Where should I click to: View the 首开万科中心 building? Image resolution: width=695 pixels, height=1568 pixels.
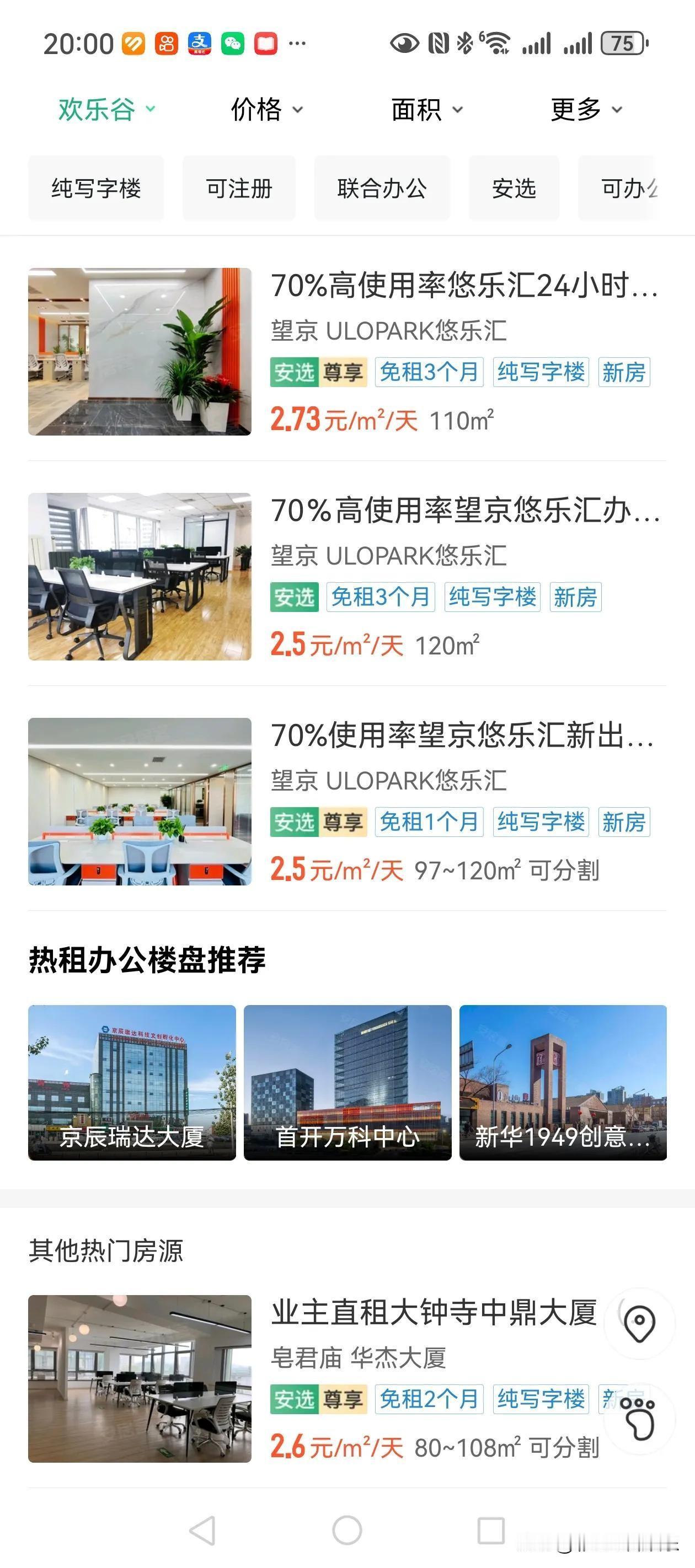coord(347,1082)
